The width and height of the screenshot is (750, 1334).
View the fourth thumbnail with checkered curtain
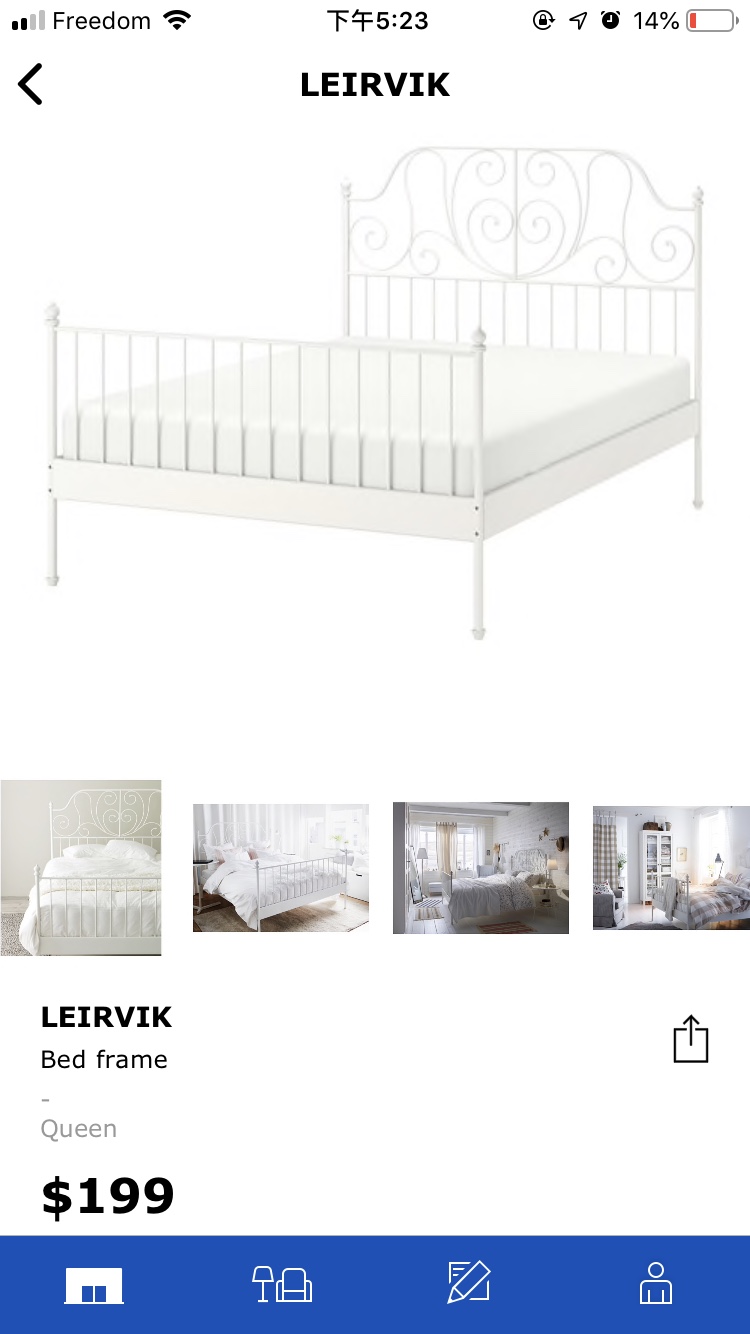click(x=671, y=868)
